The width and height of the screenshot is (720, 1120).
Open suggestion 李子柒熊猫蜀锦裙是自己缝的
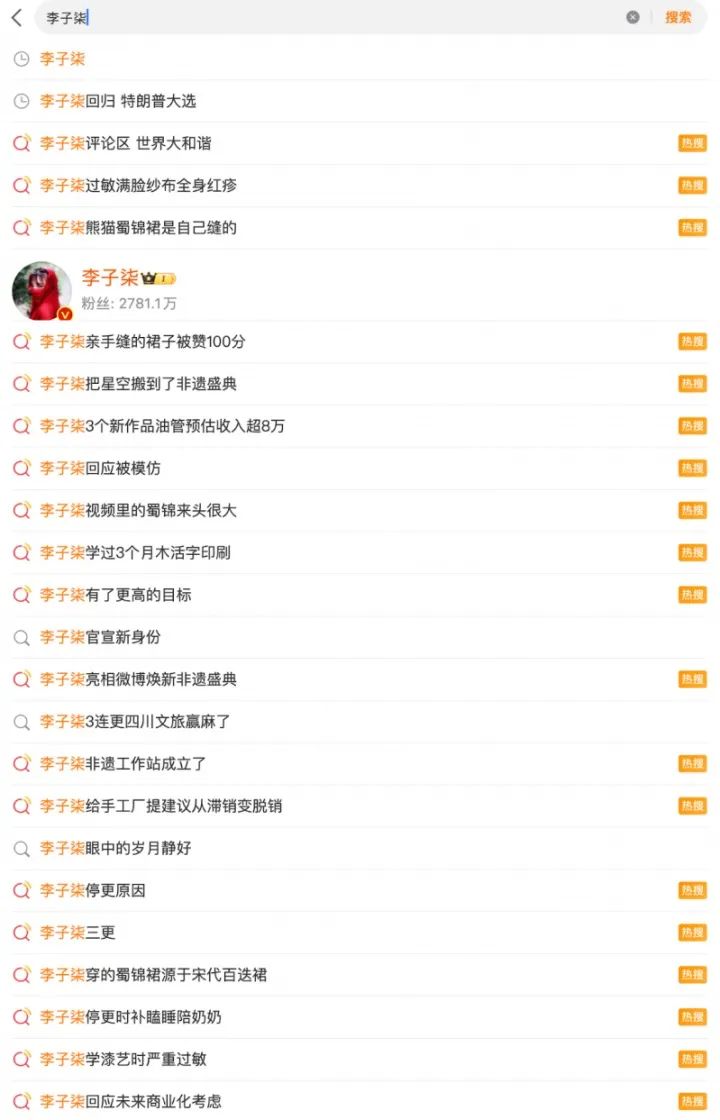point(138,227)
